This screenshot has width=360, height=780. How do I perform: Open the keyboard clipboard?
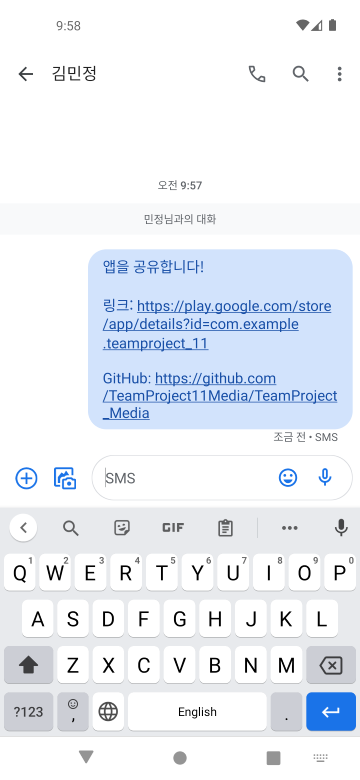coord(225,528)
